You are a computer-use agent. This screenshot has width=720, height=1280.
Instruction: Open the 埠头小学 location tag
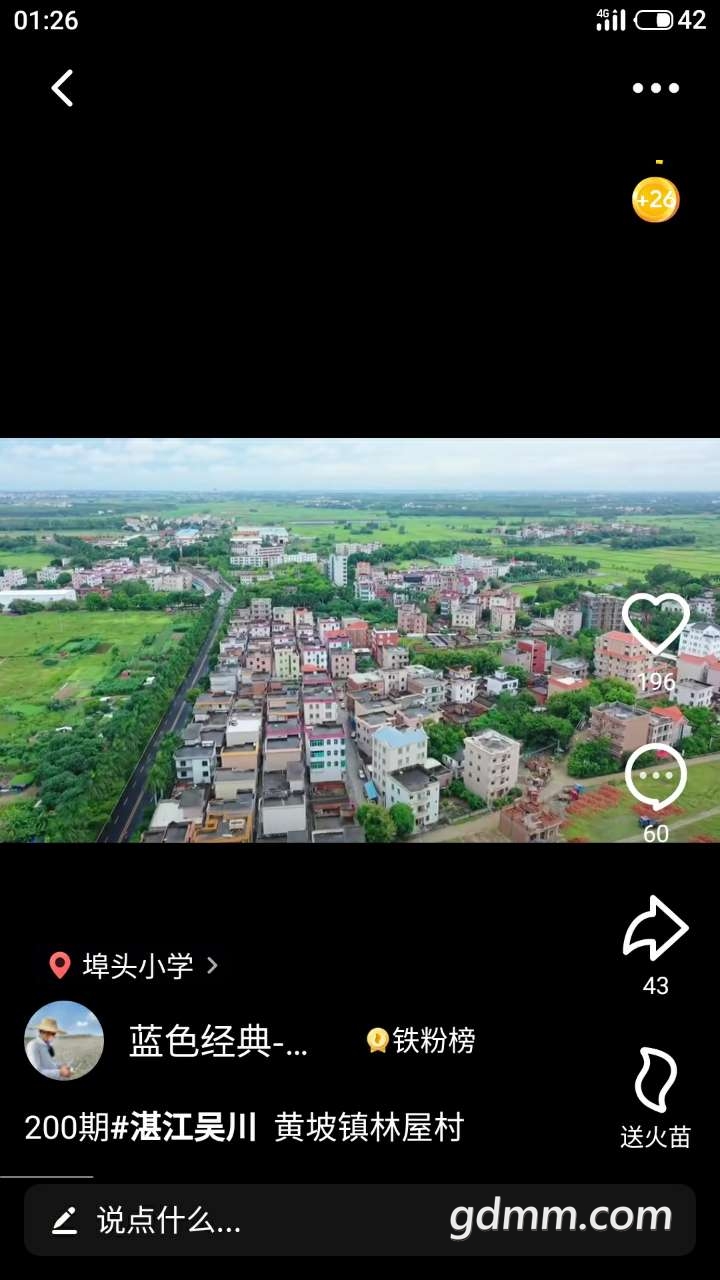[135, 965]
